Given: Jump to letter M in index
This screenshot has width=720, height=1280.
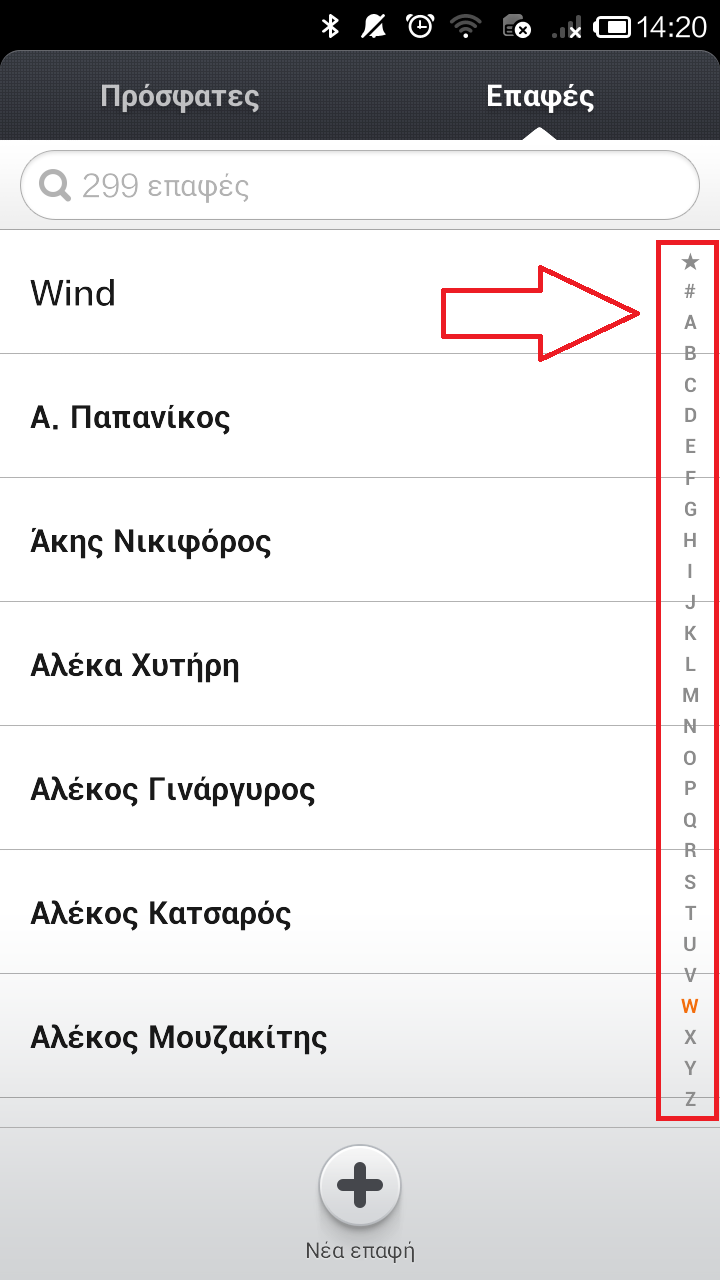Looking at the screenshot, I should pos(690,695).
